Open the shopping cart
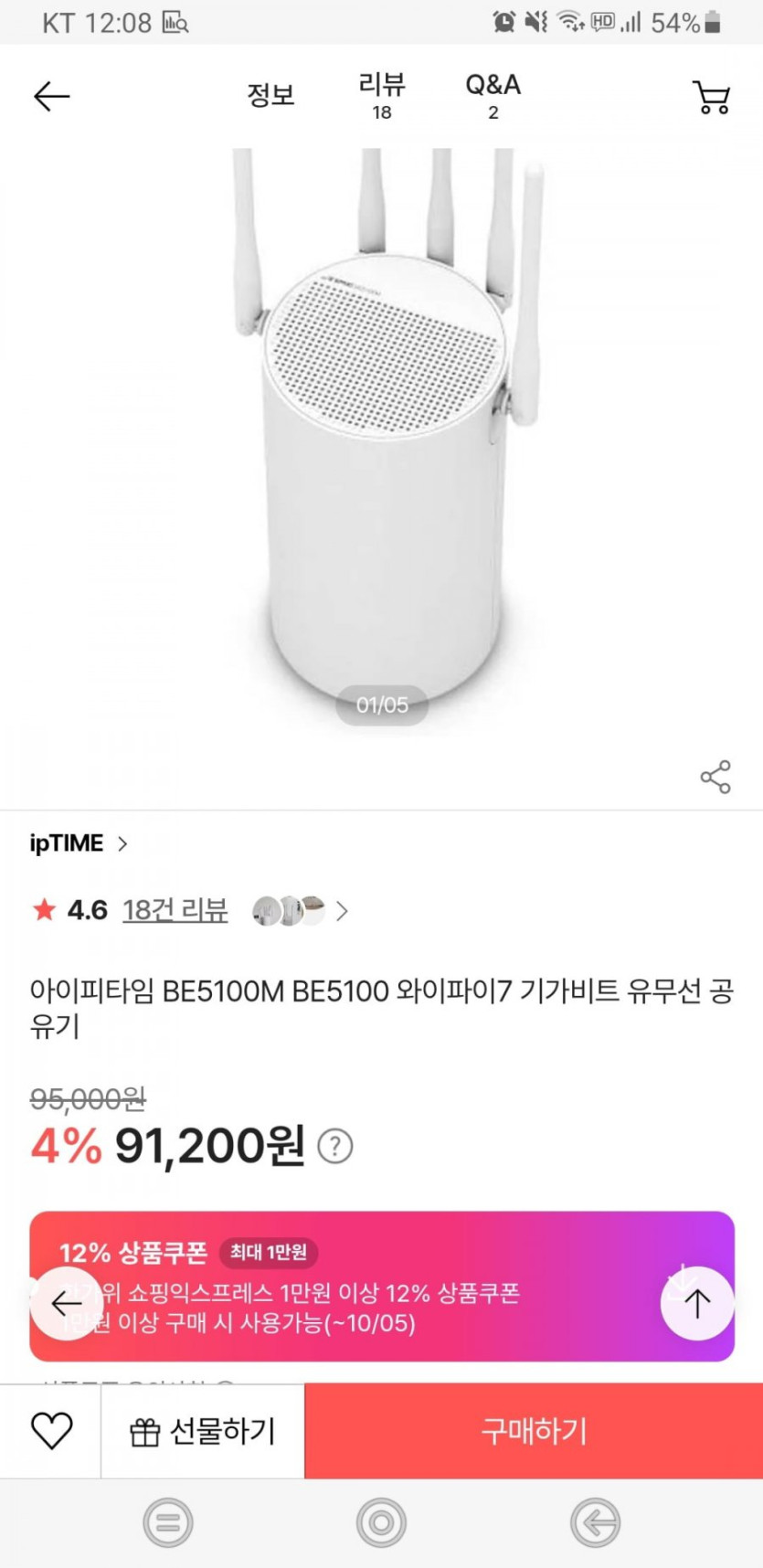The height and width of the screenshot is (1568, 763). point(711,97)
